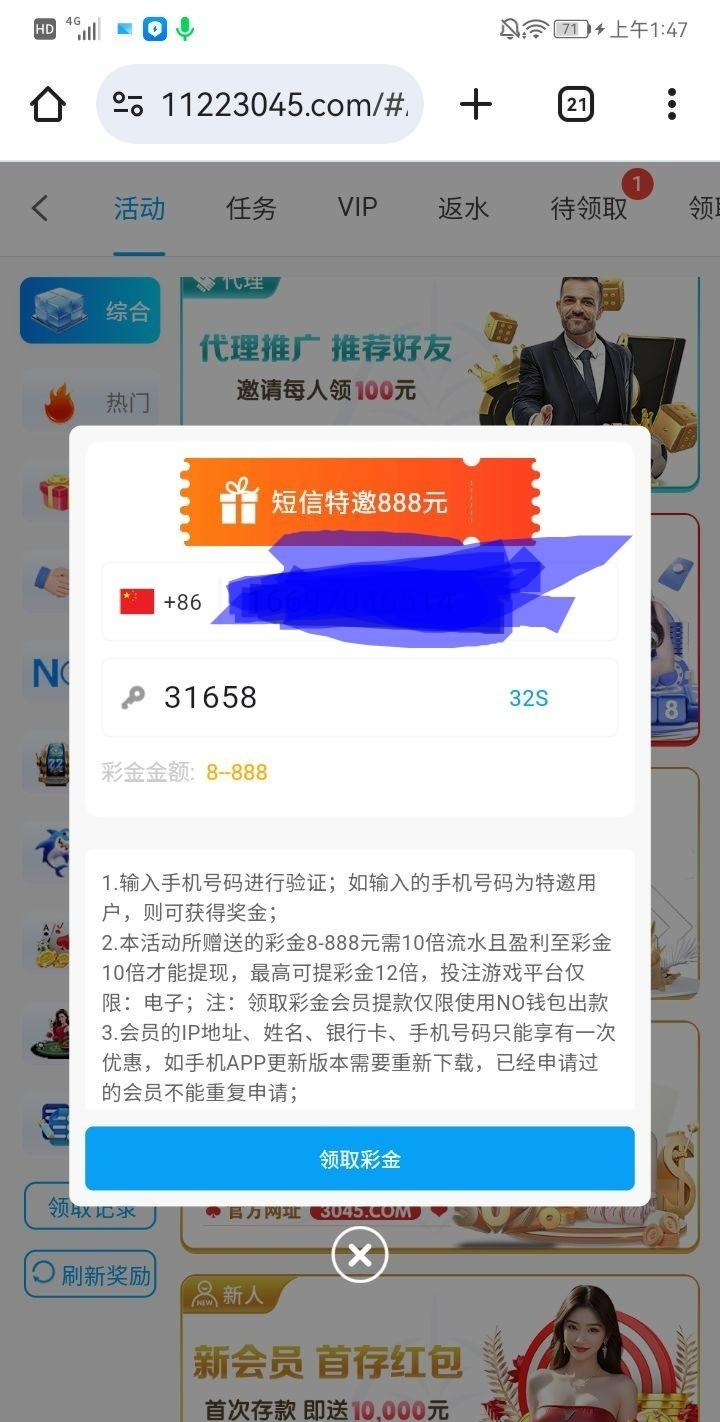Open a new browser tab
The width and height of the screenshot is (720, 1422).
point(476,104)
